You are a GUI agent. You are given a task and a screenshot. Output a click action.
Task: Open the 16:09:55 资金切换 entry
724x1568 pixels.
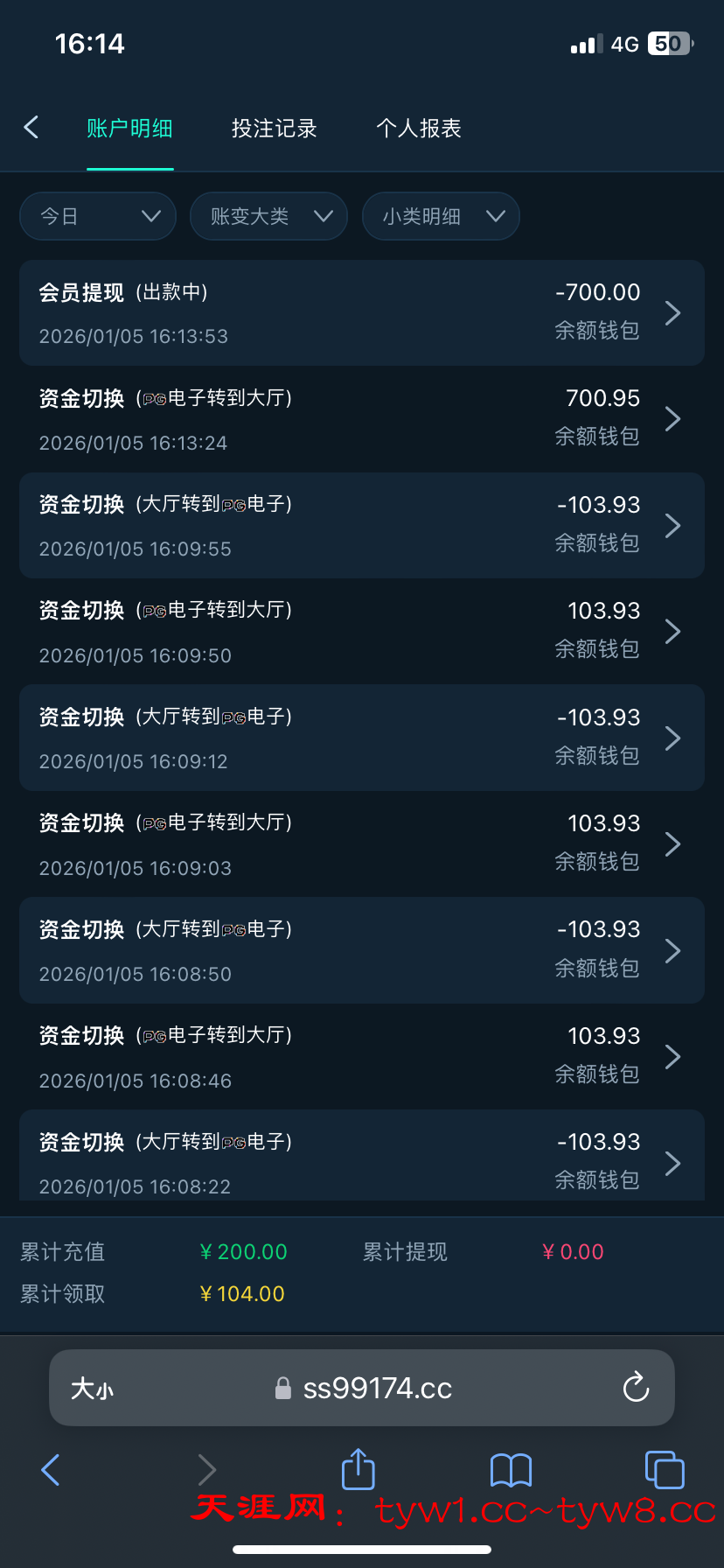[362, 526]
